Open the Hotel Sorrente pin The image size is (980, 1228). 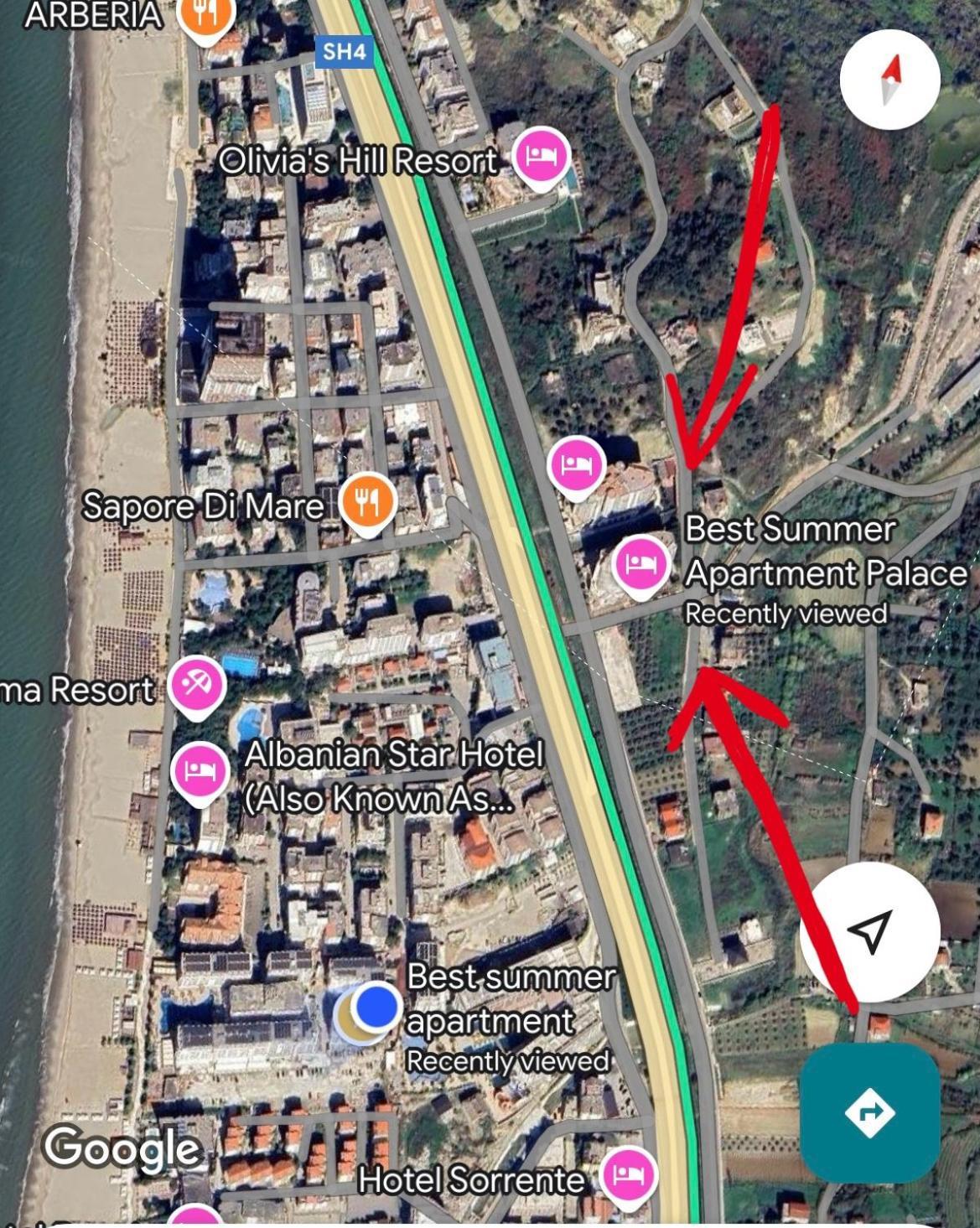tap(628, 1174)
